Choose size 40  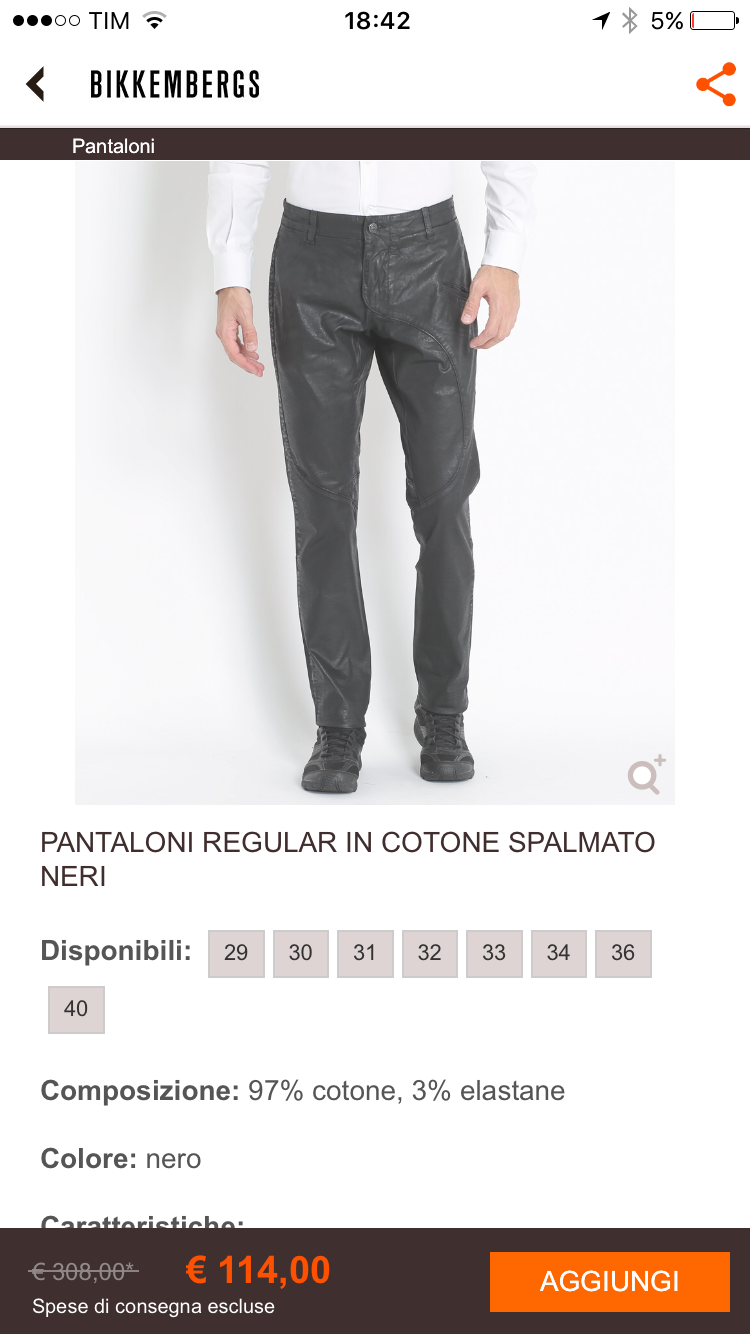tap(76, 1009)
